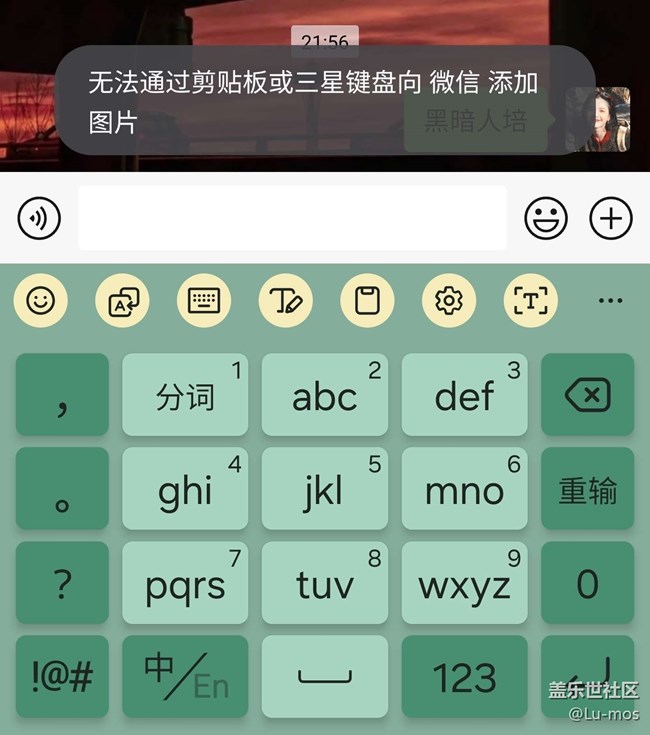Tap the 分词 key

[x=185, y=395]
